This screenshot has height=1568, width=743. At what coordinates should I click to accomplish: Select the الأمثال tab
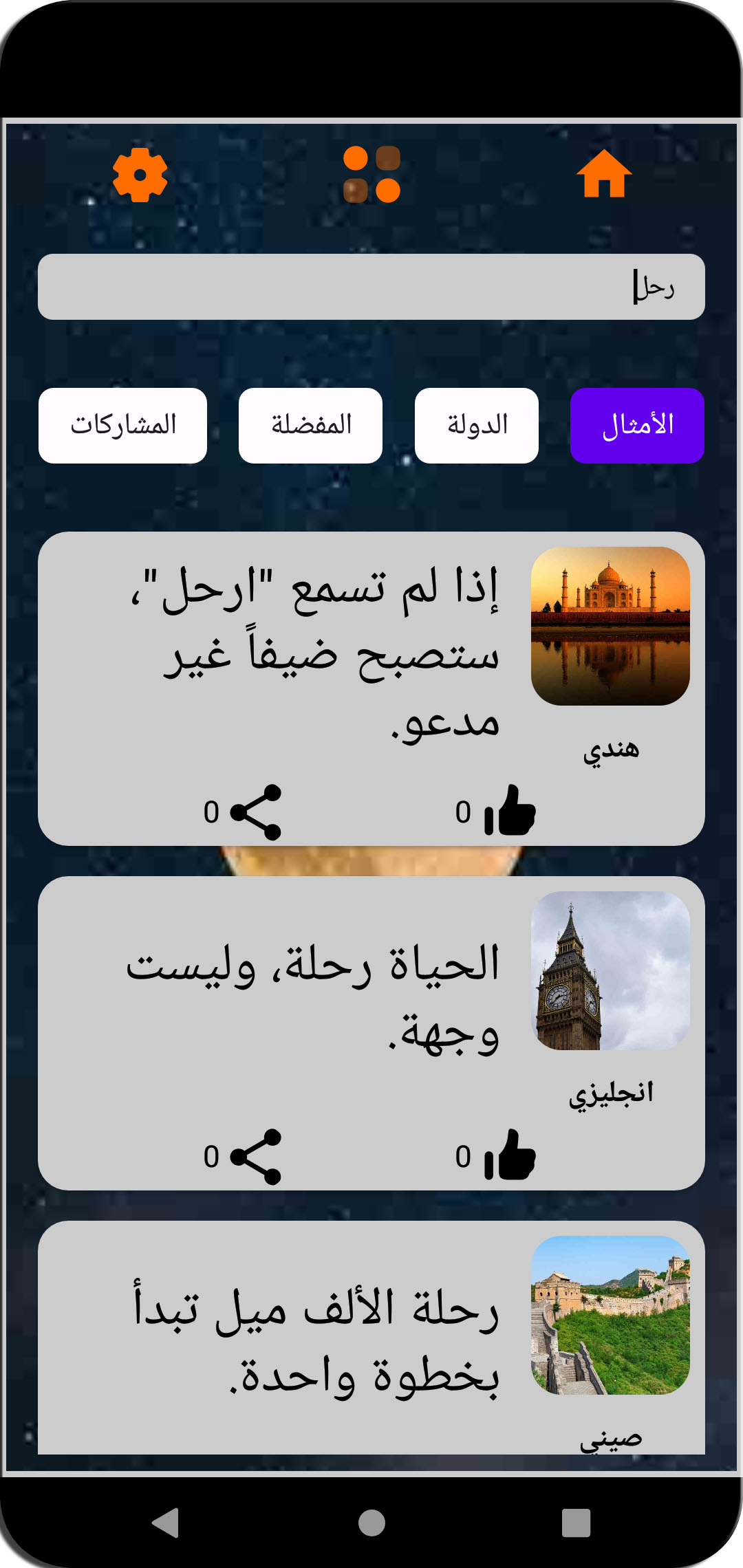[637, 426]
